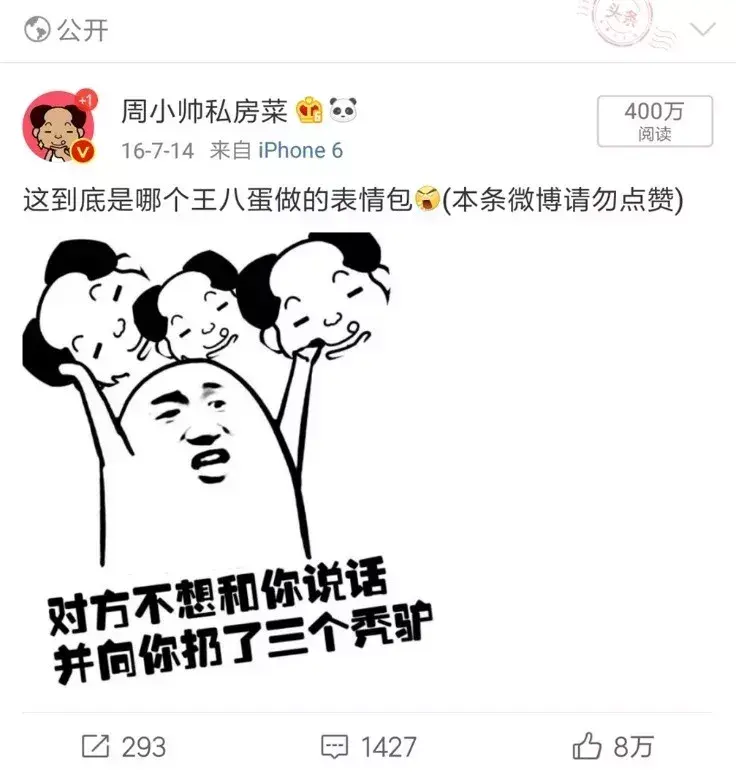Viewport: 736px width, 775px height.
Task: Expand the post options chevron
Action: [703, 29]
